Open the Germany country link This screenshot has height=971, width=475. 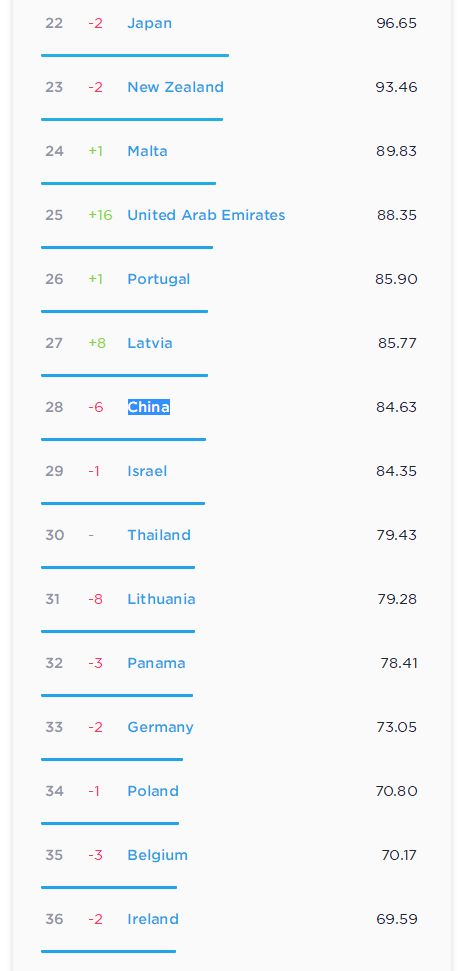pyautogui.click(x=160, y=728)
